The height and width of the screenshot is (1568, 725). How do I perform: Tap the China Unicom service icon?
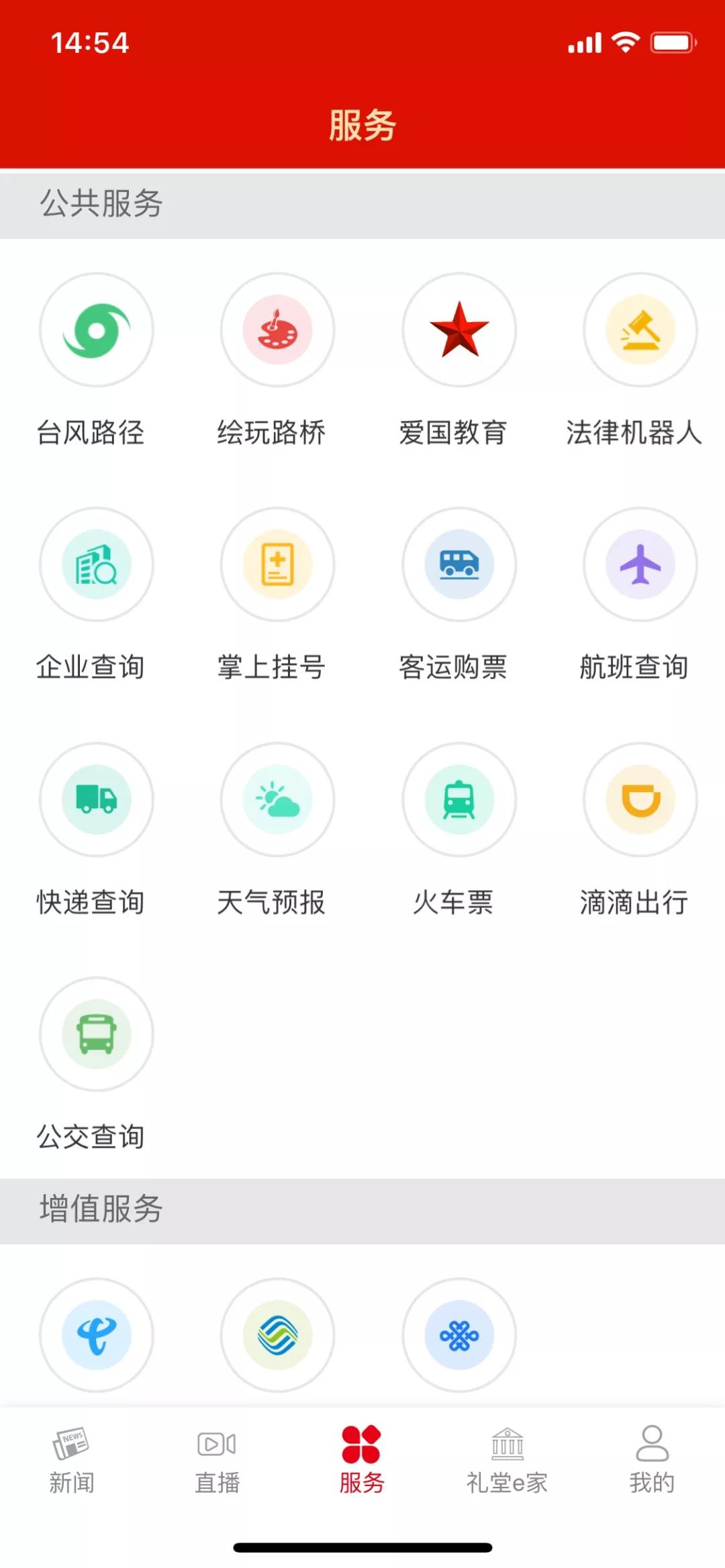click(459, 1336)
